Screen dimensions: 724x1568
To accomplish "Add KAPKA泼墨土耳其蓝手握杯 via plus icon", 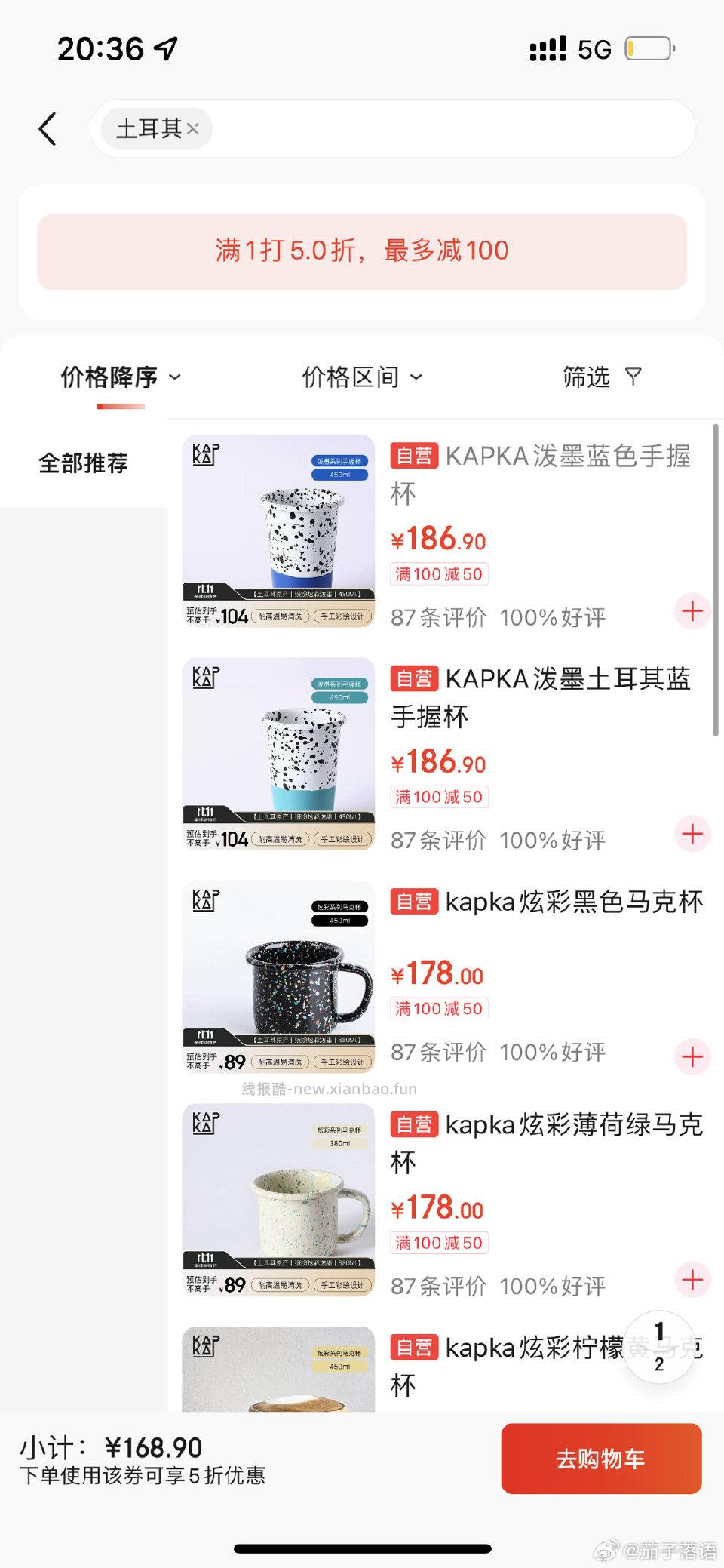I will 692,835.
